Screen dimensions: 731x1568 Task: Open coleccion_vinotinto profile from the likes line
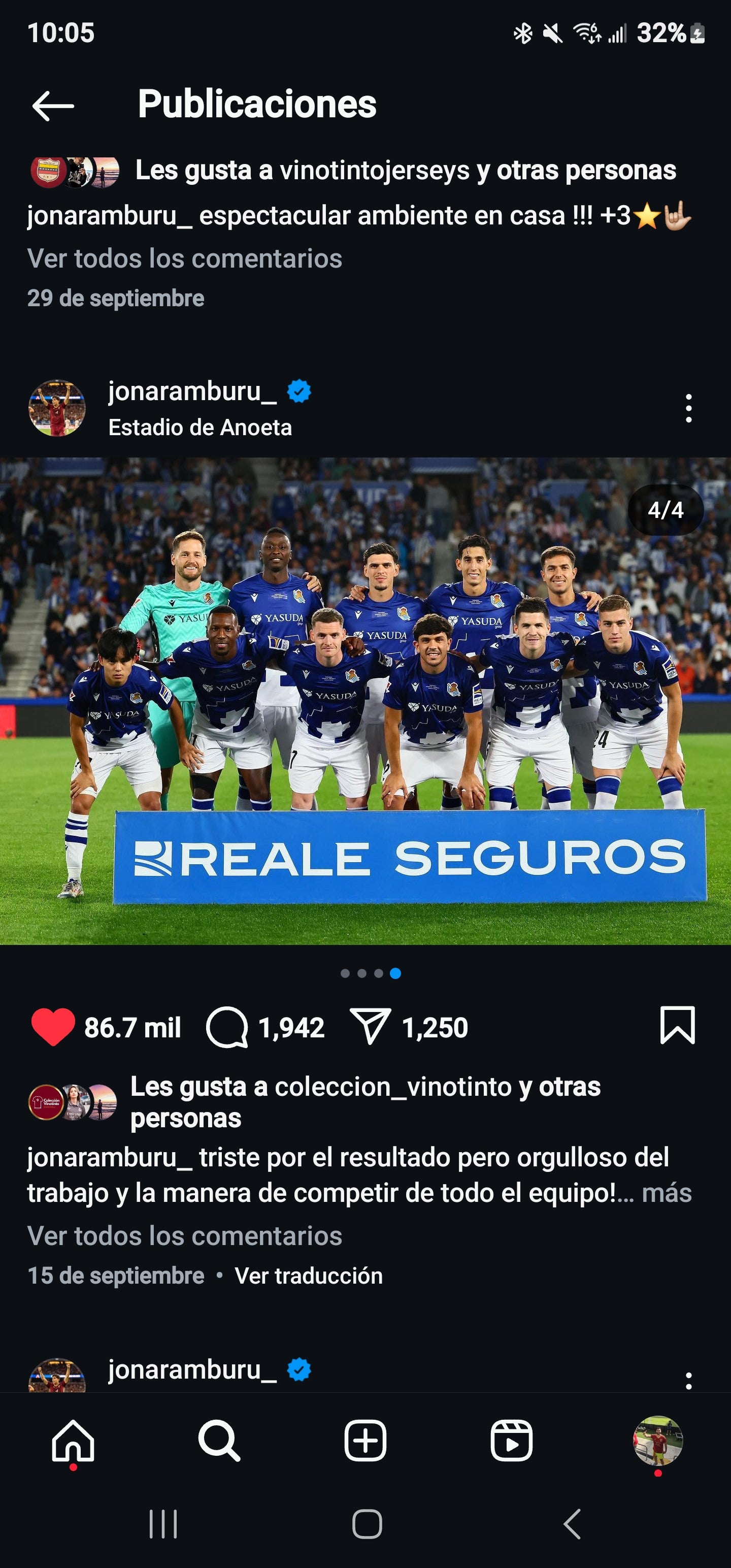[x=392, y=1087]
